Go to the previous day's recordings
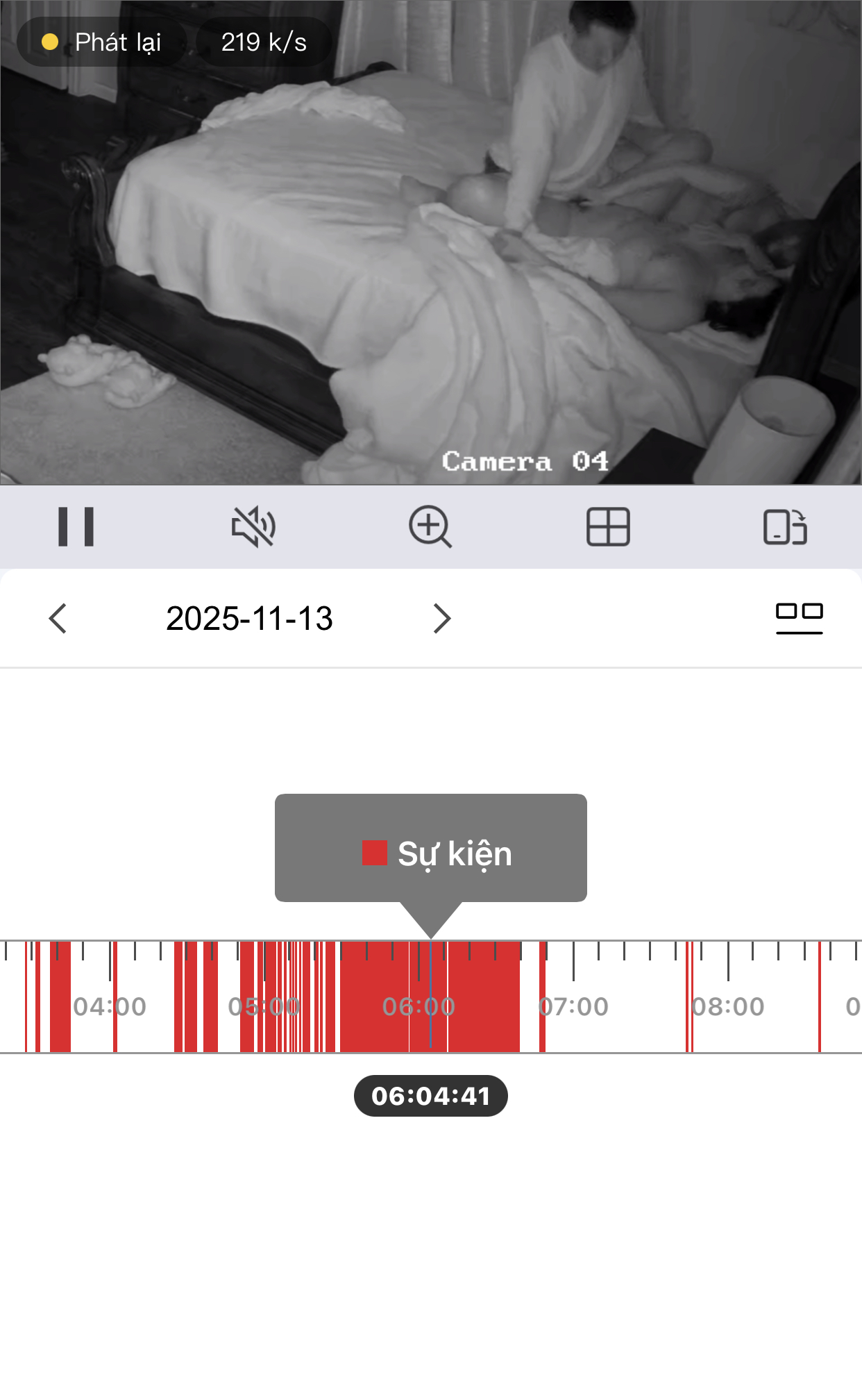 (58, 618)
